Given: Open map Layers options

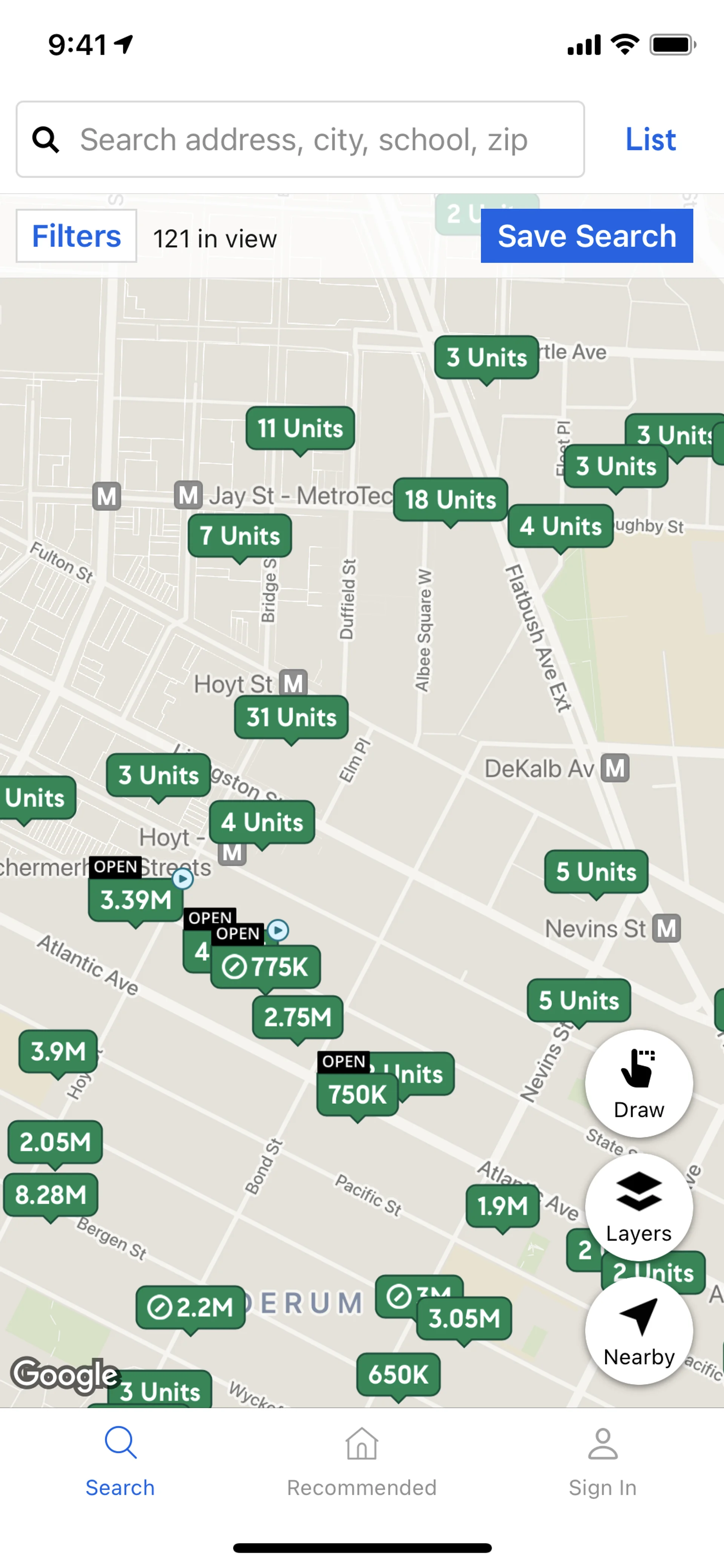Looking at the screenshot, I should point(639,1206).
